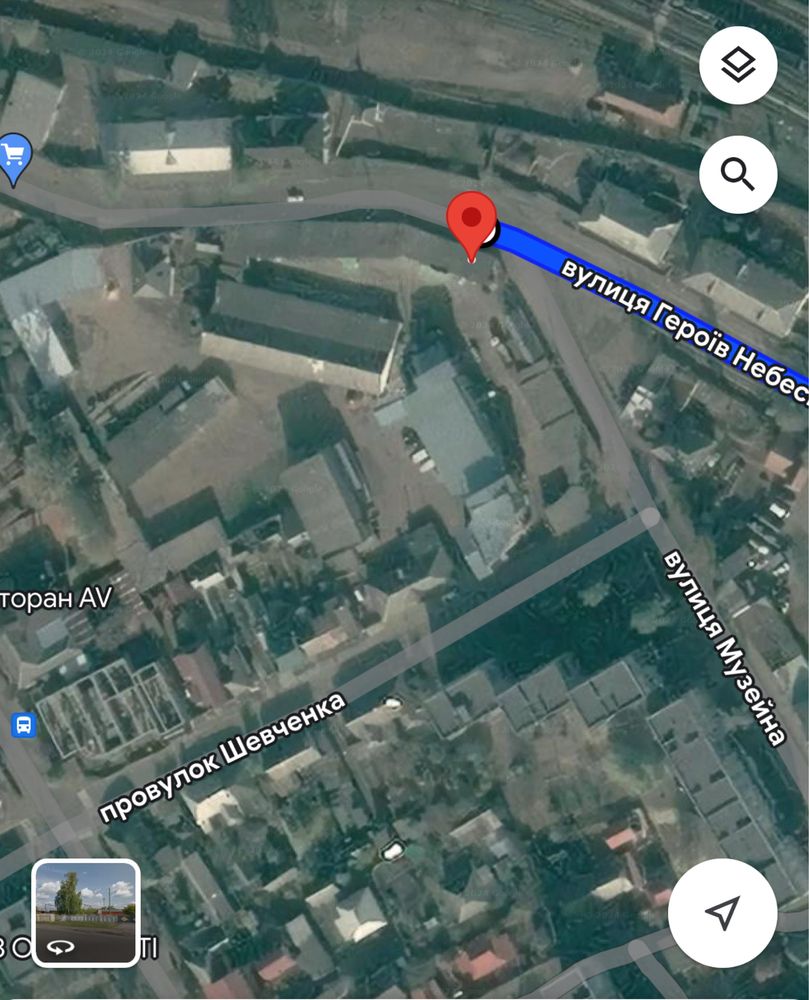Image resolution: width=809 pixels, height=1000 pixels.
Task: Select the bus stop marker
Action: [x=22, y=724]
